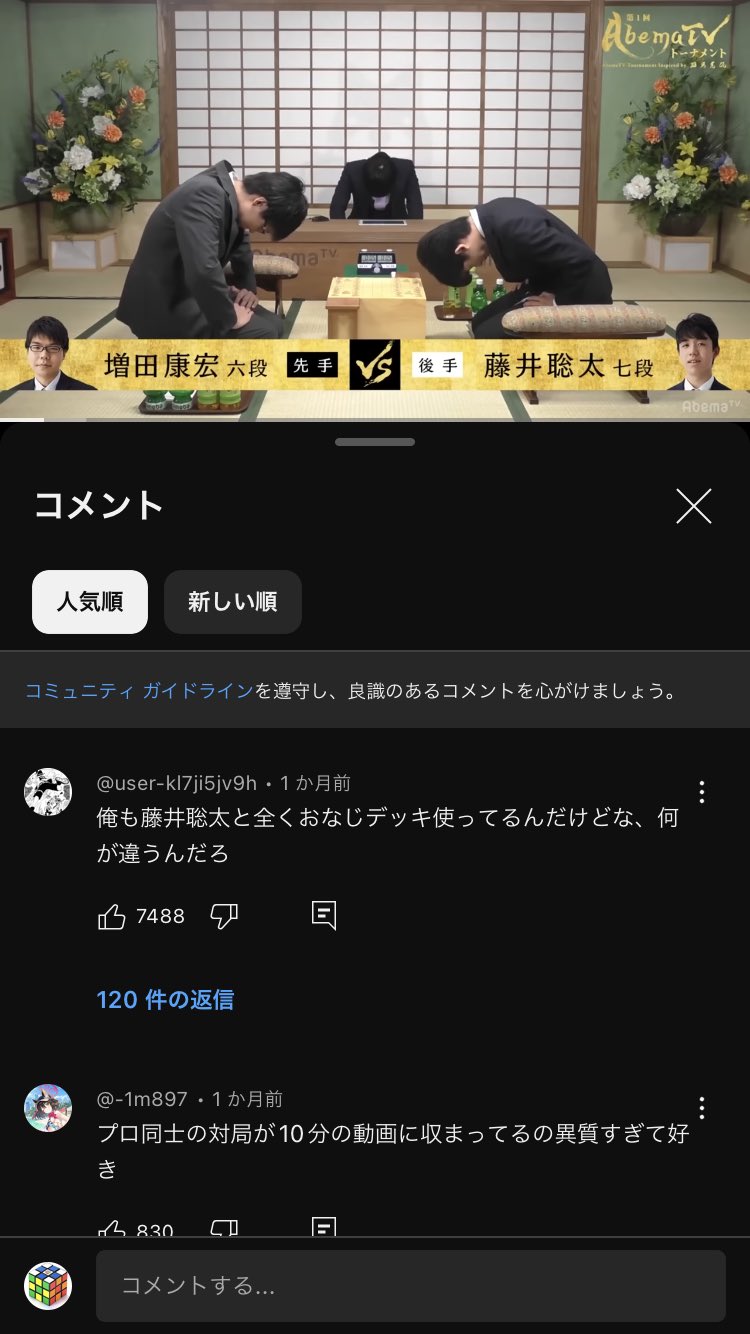Tap the video player area

tap(375, 210)
